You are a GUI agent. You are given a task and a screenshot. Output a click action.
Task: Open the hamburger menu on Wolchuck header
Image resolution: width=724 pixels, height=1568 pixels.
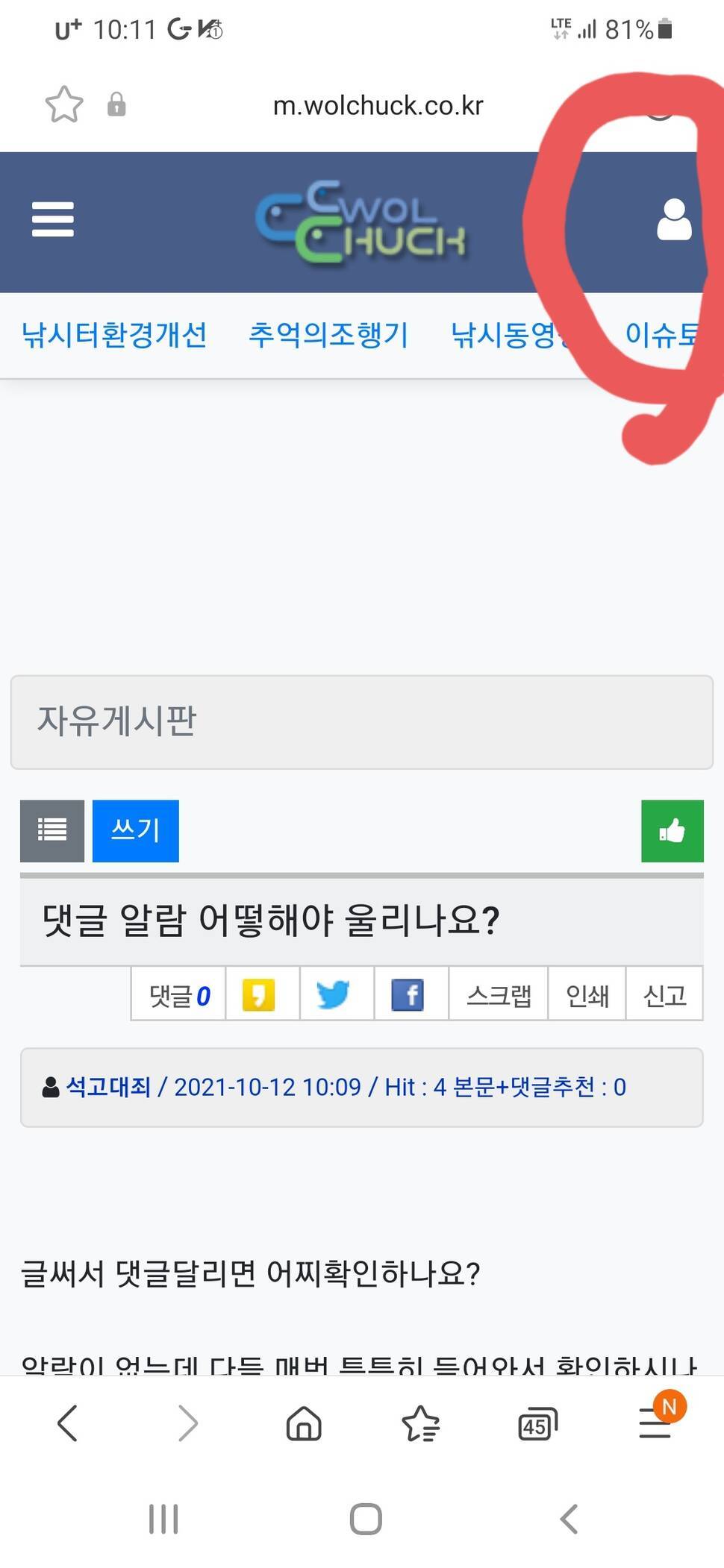[x=53, y=219]
